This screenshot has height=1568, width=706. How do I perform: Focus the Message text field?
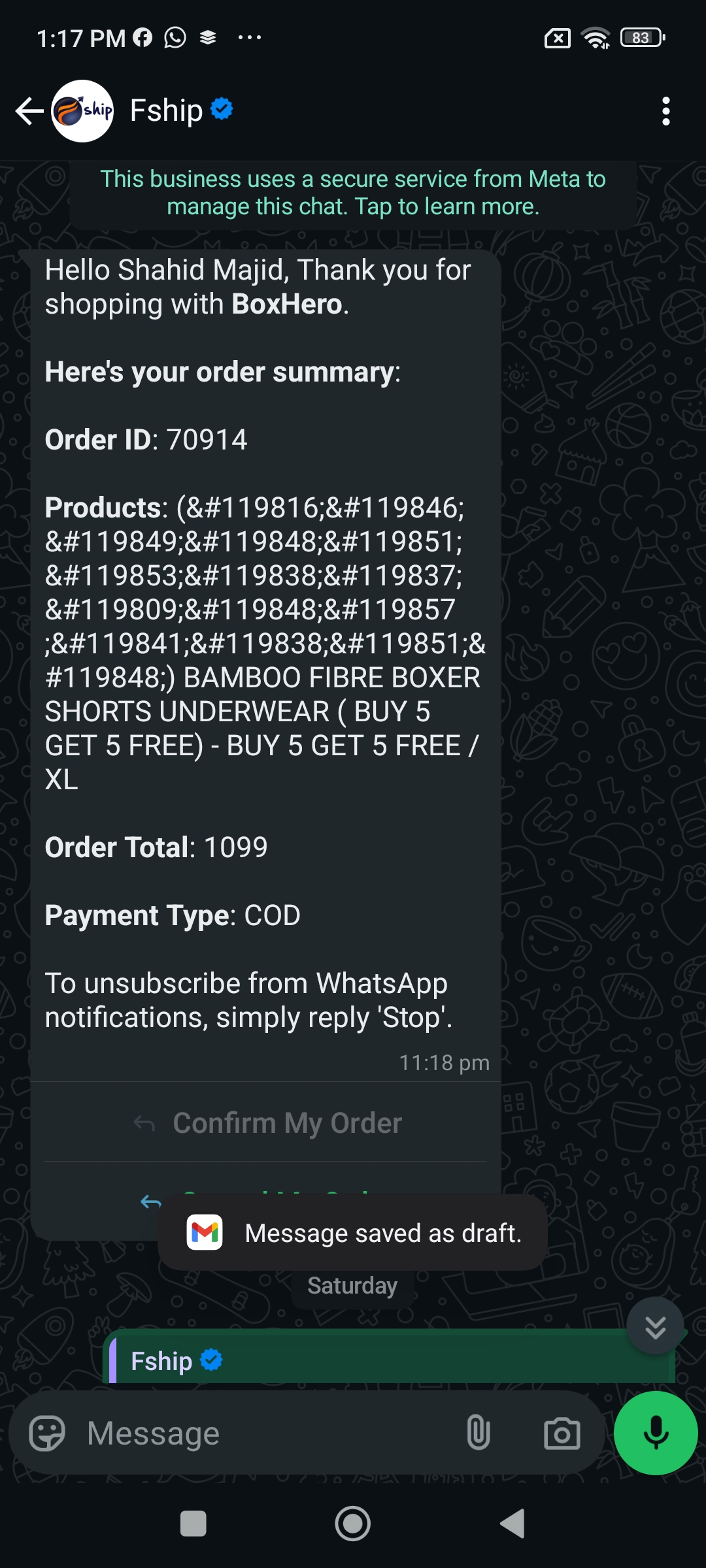click(x=261, y=1433)
